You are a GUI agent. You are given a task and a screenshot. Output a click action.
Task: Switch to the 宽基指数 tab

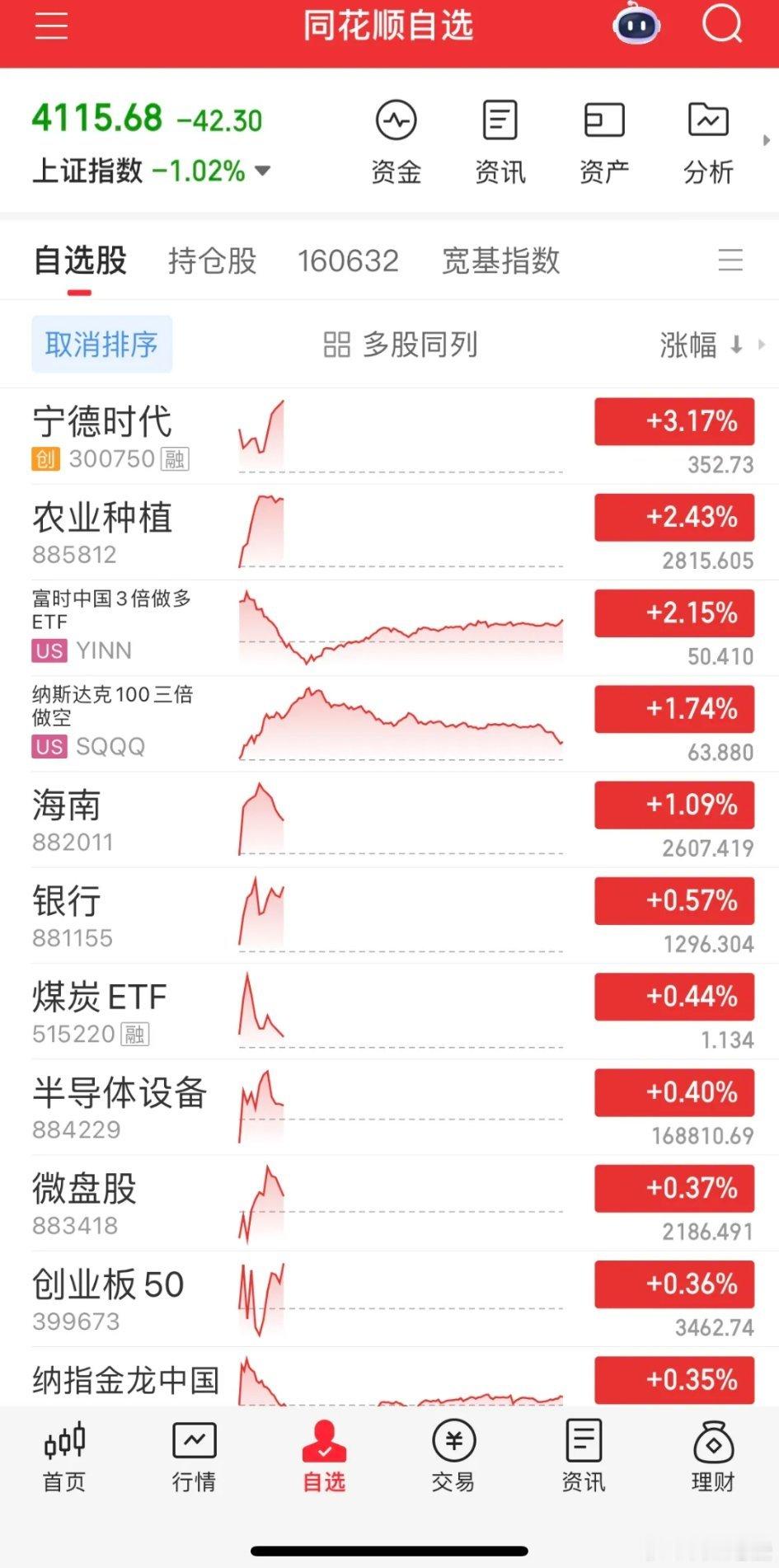pos(500,261)
